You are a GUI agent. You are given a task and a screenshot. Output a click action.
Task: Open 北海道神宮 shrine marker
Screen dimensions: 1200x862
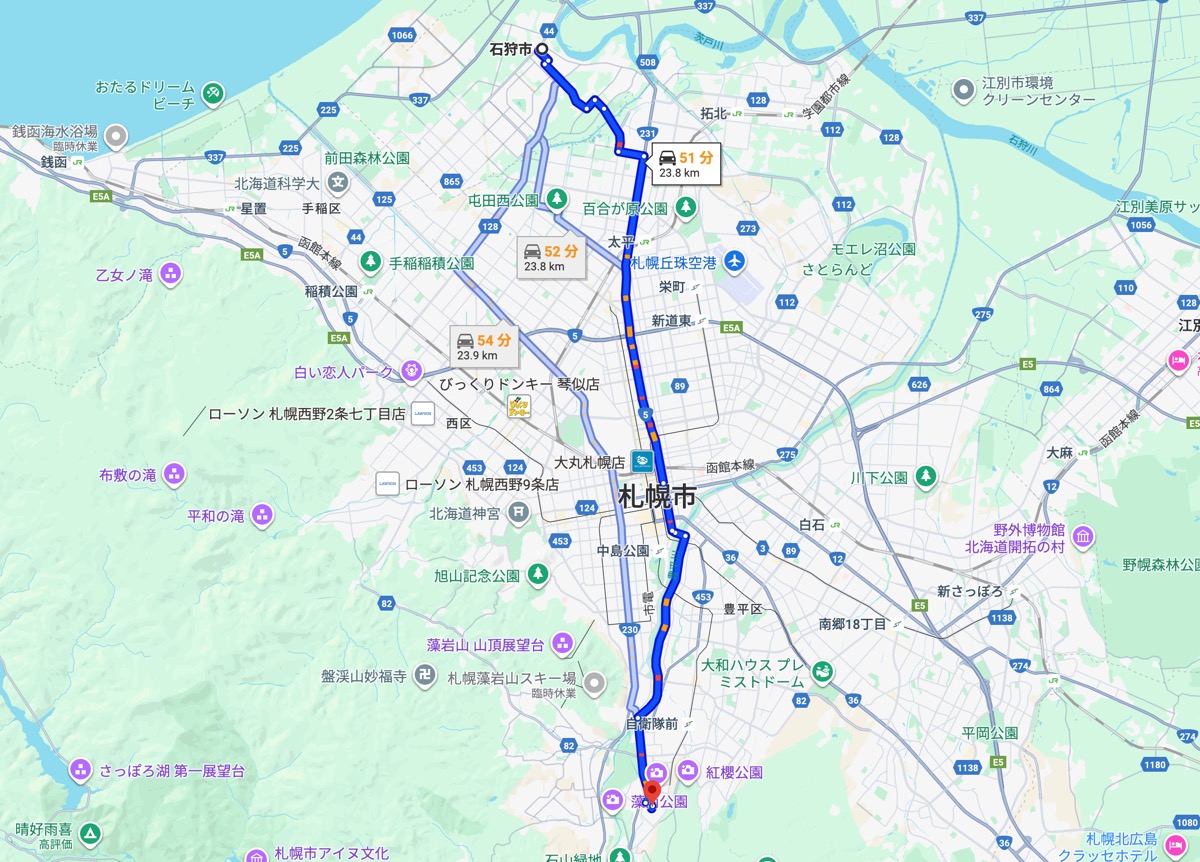[518, 513]
